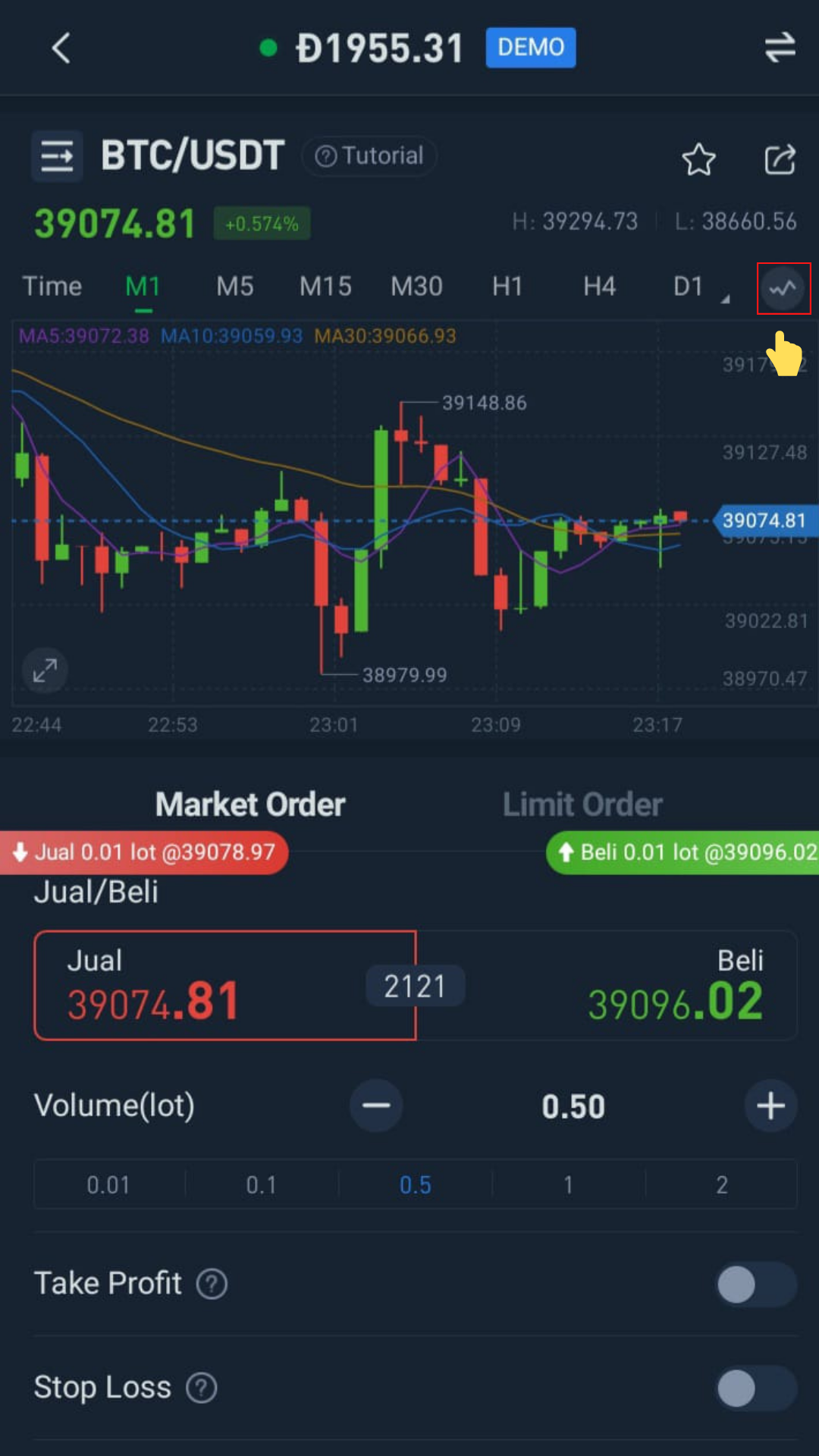The width and height of the screenshot is (819, 1456).
Task: Switch to the Limit Order tab
Action: (x=582, y=804)
